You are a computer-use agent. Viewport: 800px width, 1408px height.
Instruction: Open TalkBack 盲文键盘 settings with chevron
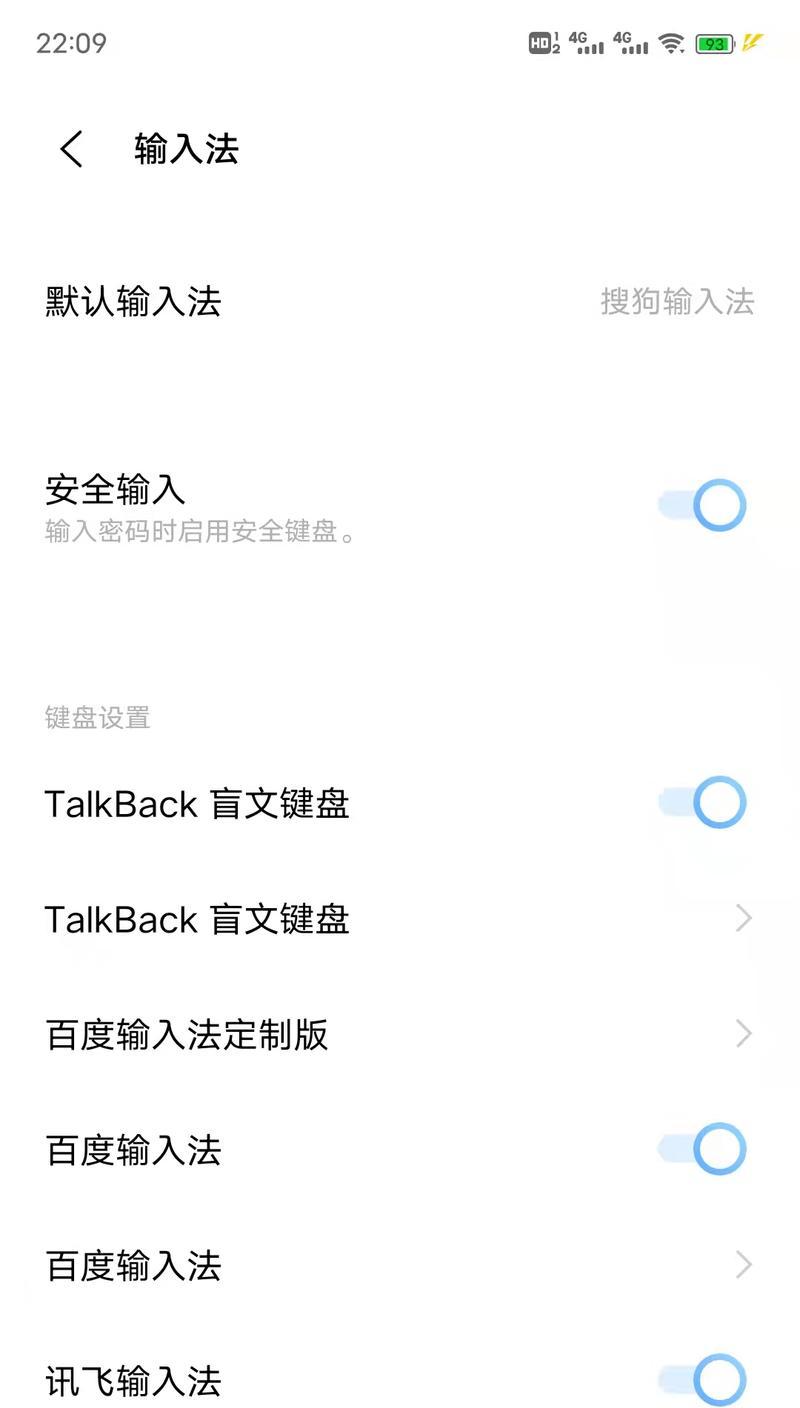(x=400, y=918)
